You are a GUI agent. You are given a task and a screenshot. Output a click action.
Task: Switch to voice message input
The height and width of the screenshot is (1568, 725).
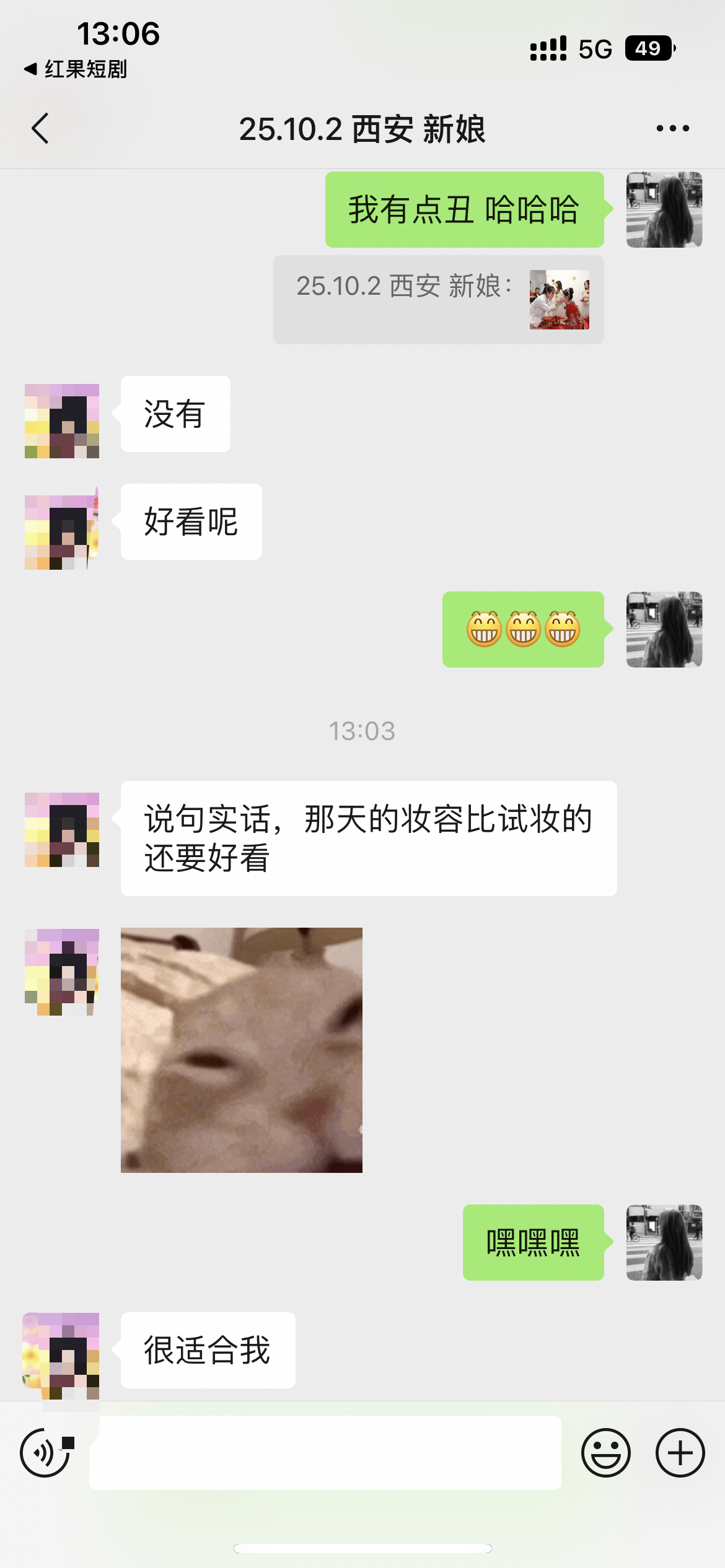click(45, 1452)
